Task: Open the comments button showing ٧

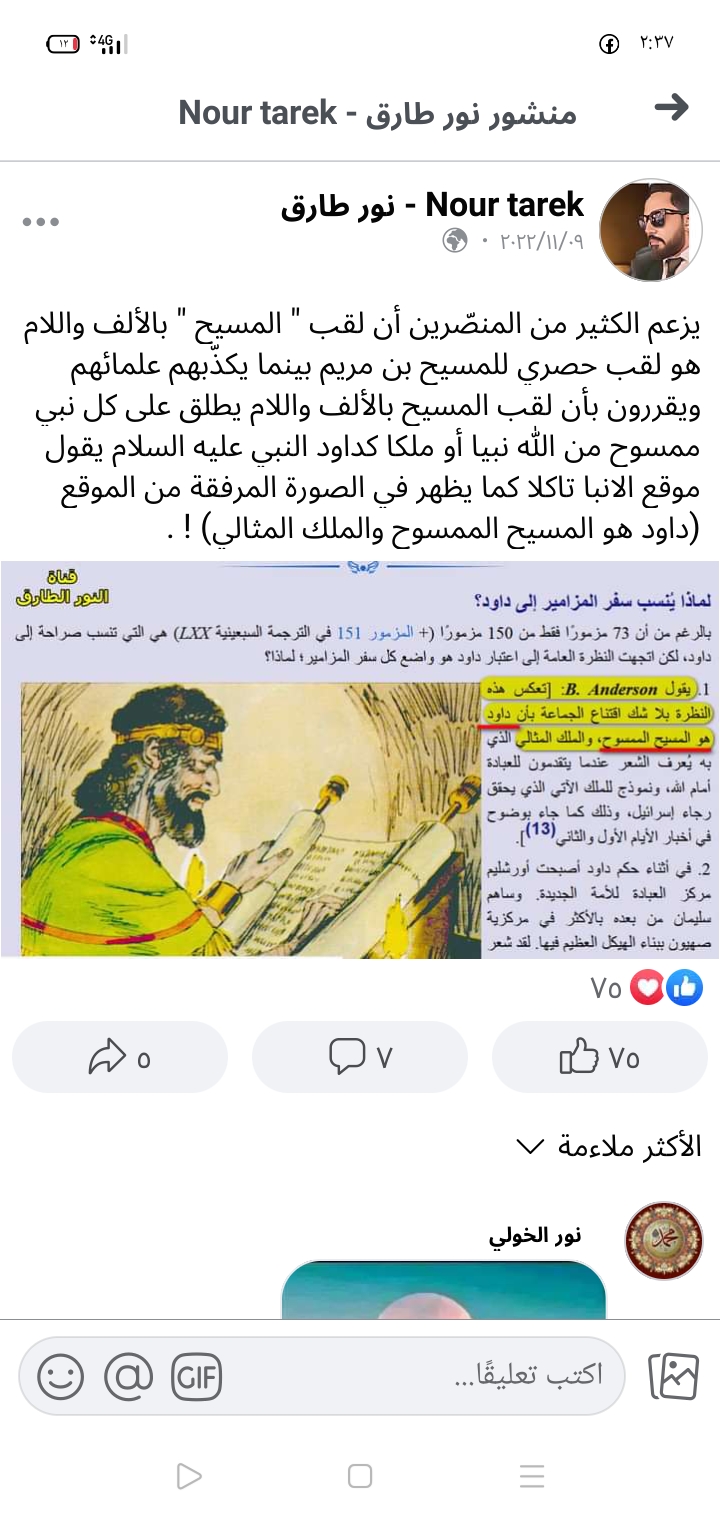Action: click(x=359, y=1056)
